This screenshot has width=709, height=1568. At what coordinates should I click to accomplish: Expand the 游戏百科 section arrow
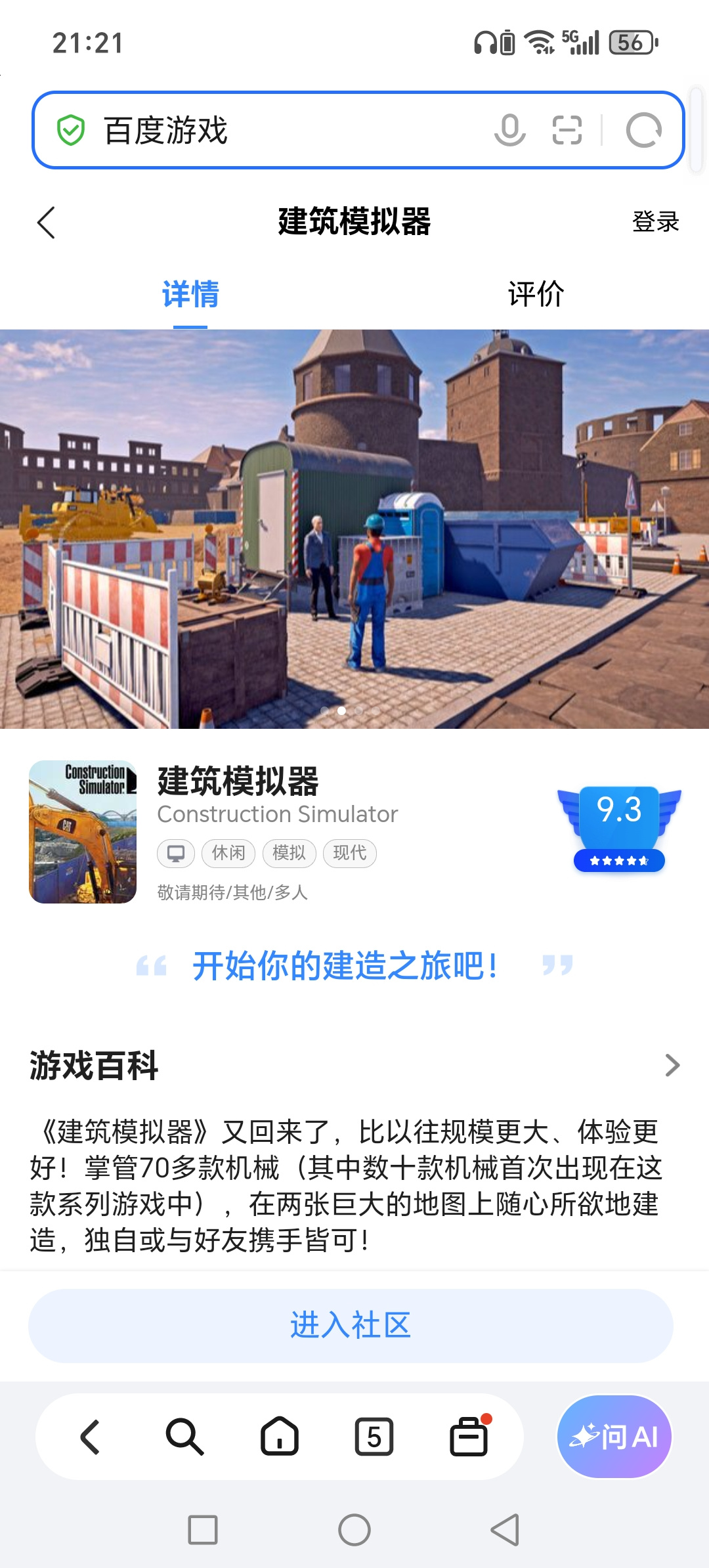click(672, 1065)
